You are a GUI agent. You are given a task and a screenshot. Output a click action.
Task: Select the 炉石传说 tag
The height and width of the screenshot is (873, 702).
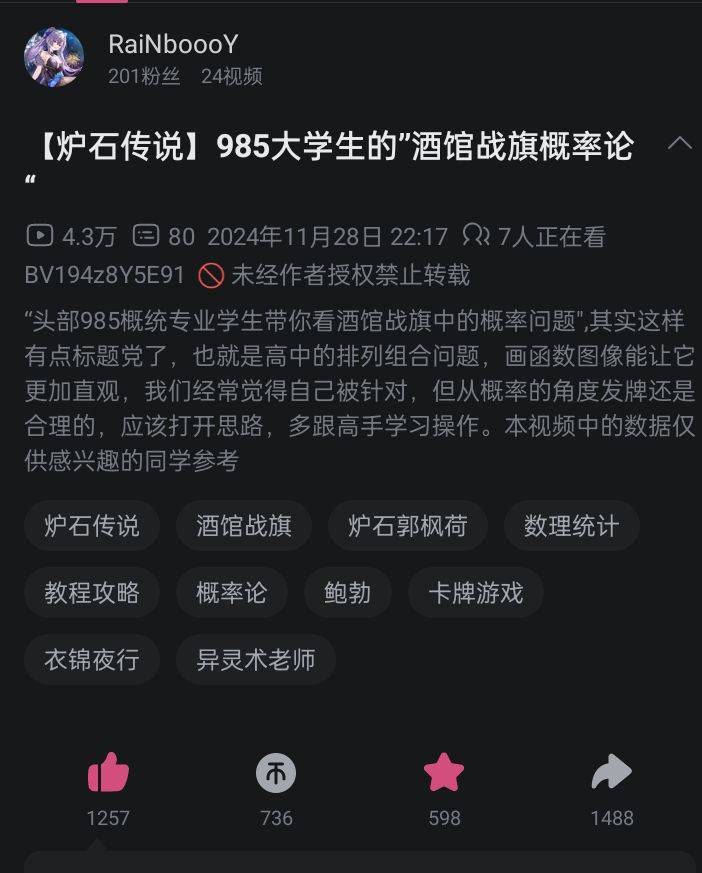pos(92,526)
